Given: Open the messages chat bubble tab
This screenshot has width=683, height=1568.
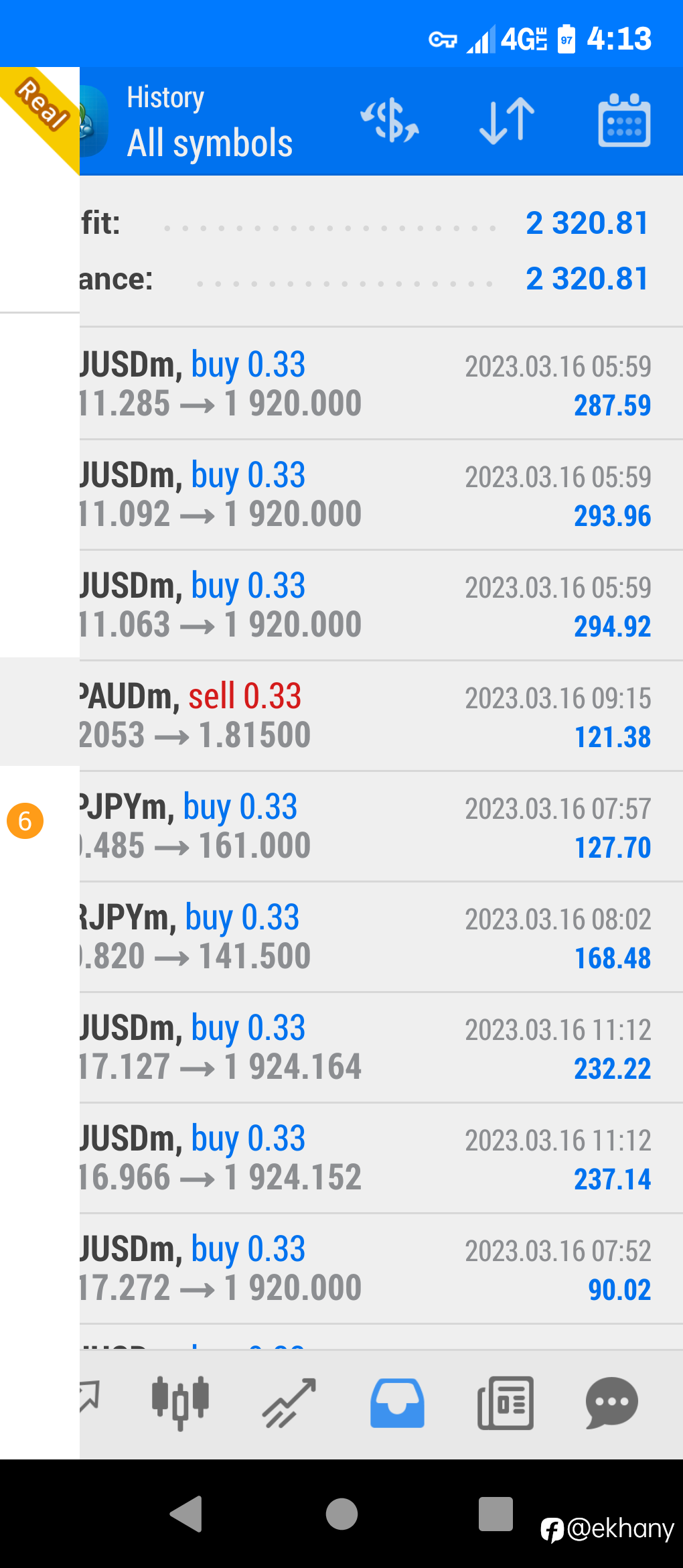Looking at the screenshot, I should 612,1402.
